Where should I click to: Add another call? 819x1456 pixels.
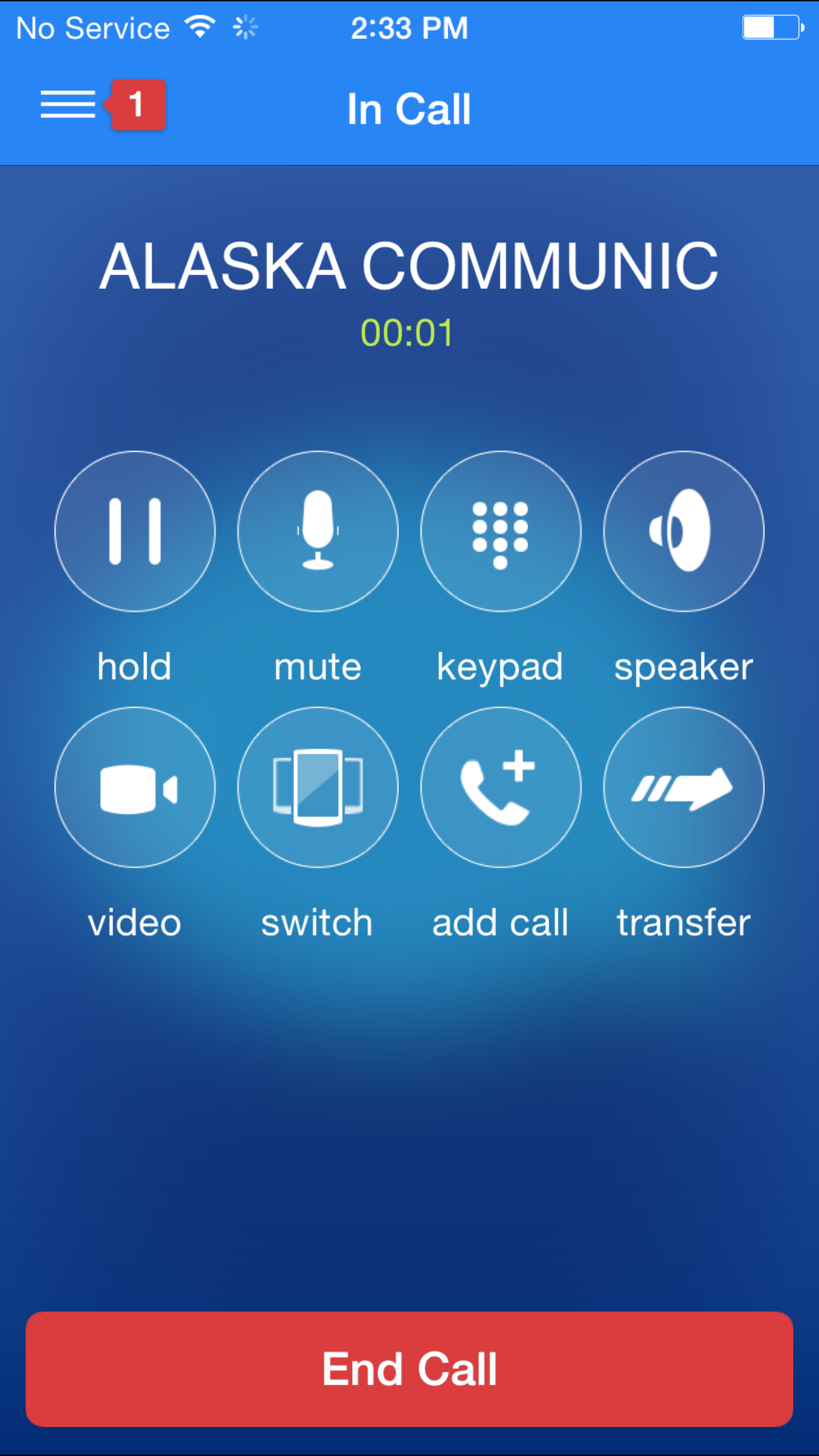pos(501,787)
